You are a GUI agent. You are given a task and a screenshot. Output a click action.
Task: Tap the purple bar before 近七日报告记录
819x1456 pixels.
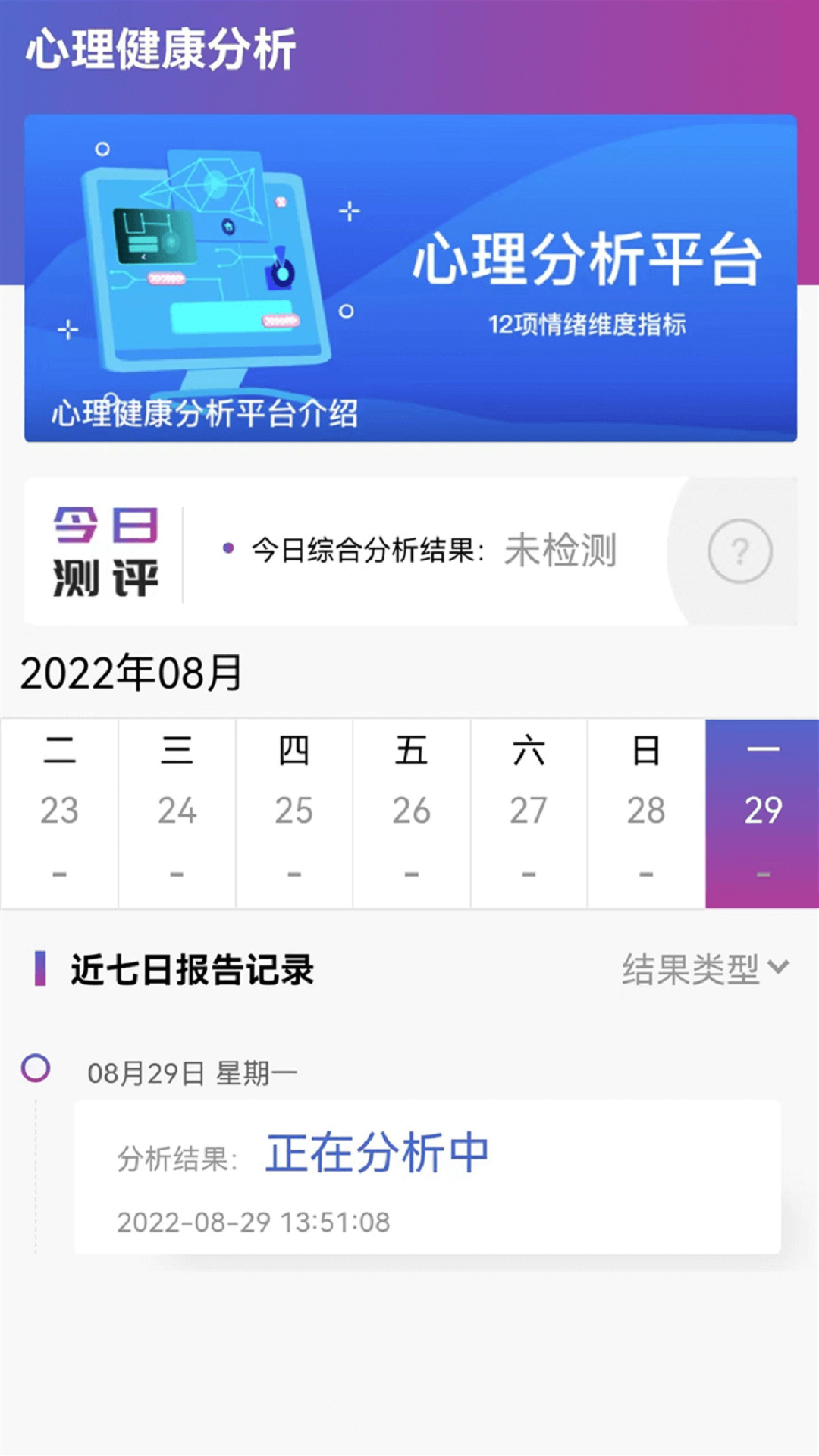42,969
